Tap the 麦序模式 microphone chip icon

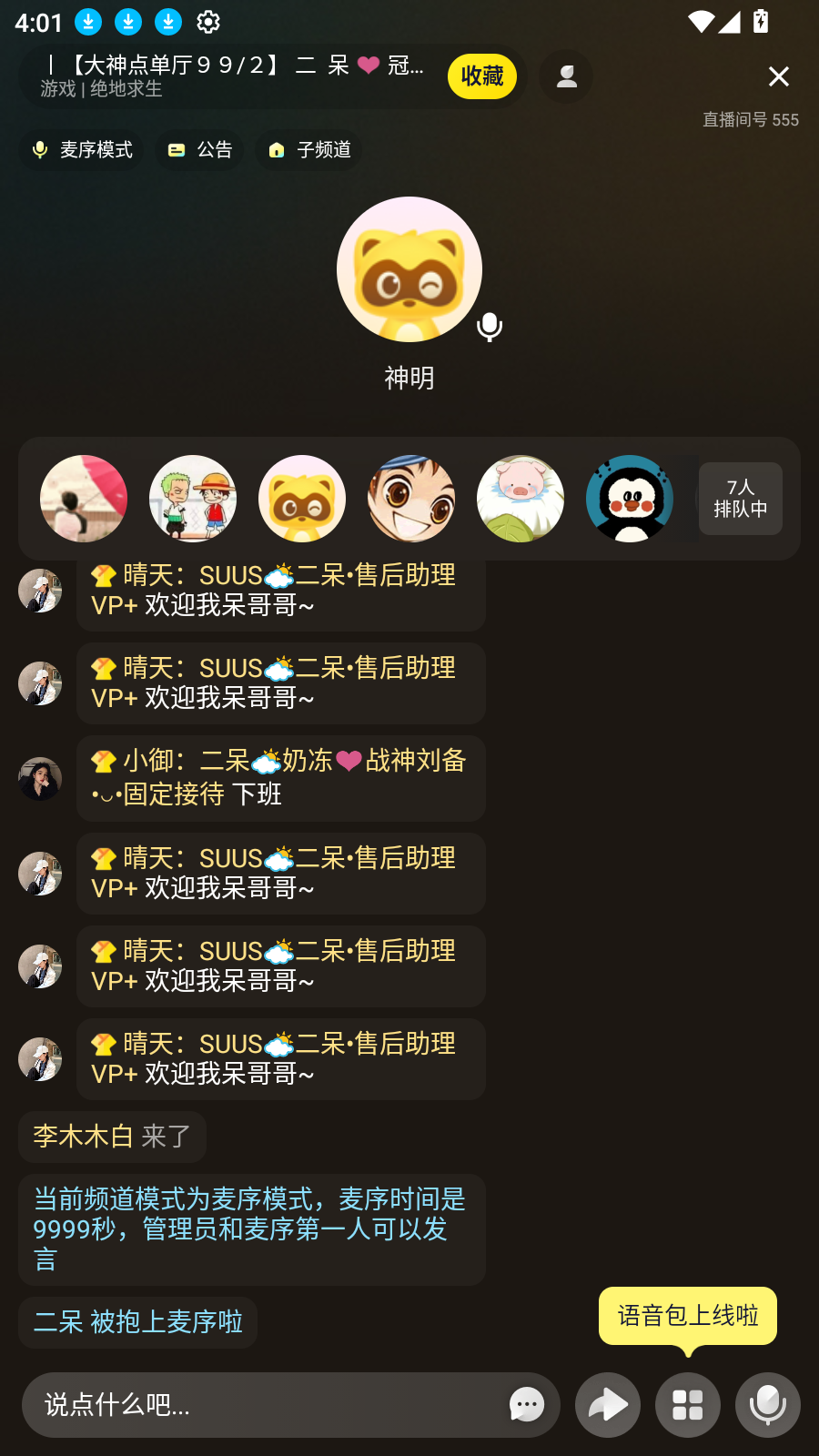(x=39, y=150)
